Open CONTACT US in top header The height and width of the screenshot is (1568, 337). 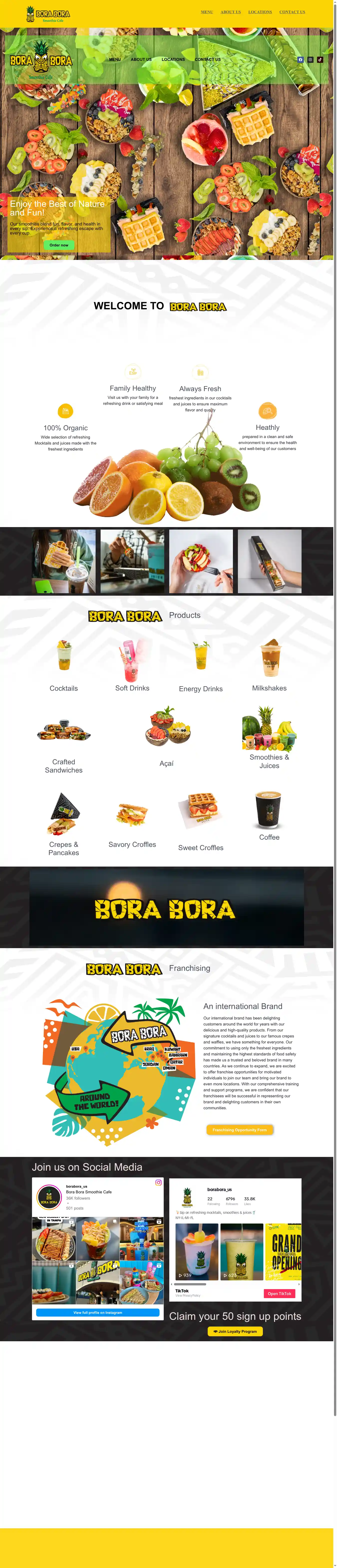[292, 11]
